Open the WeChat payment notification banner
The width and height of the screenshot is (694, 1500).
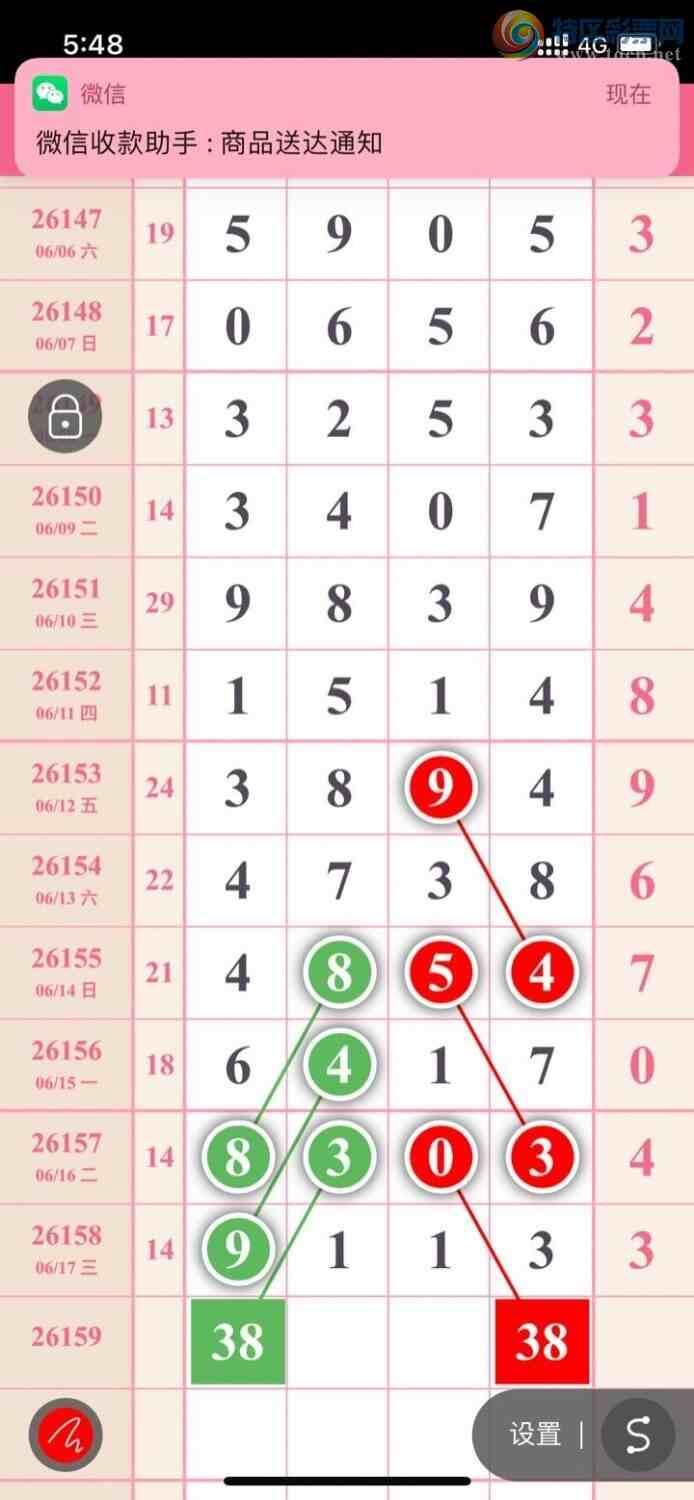point(347,118)
